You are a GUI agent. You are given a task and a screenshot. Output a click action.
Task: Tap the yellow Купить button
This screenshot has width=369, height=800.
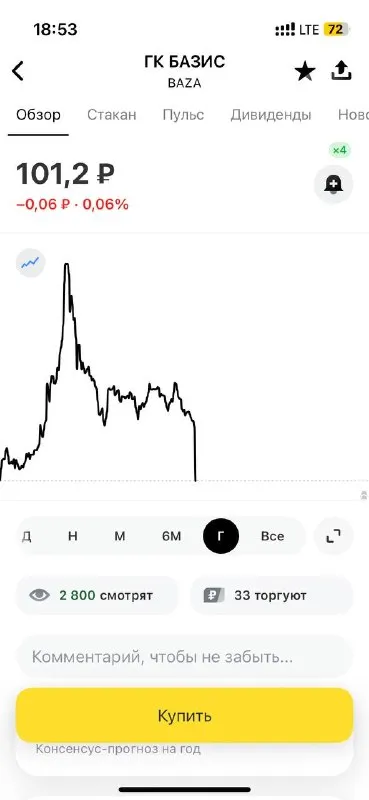click(x=184, y=715)
